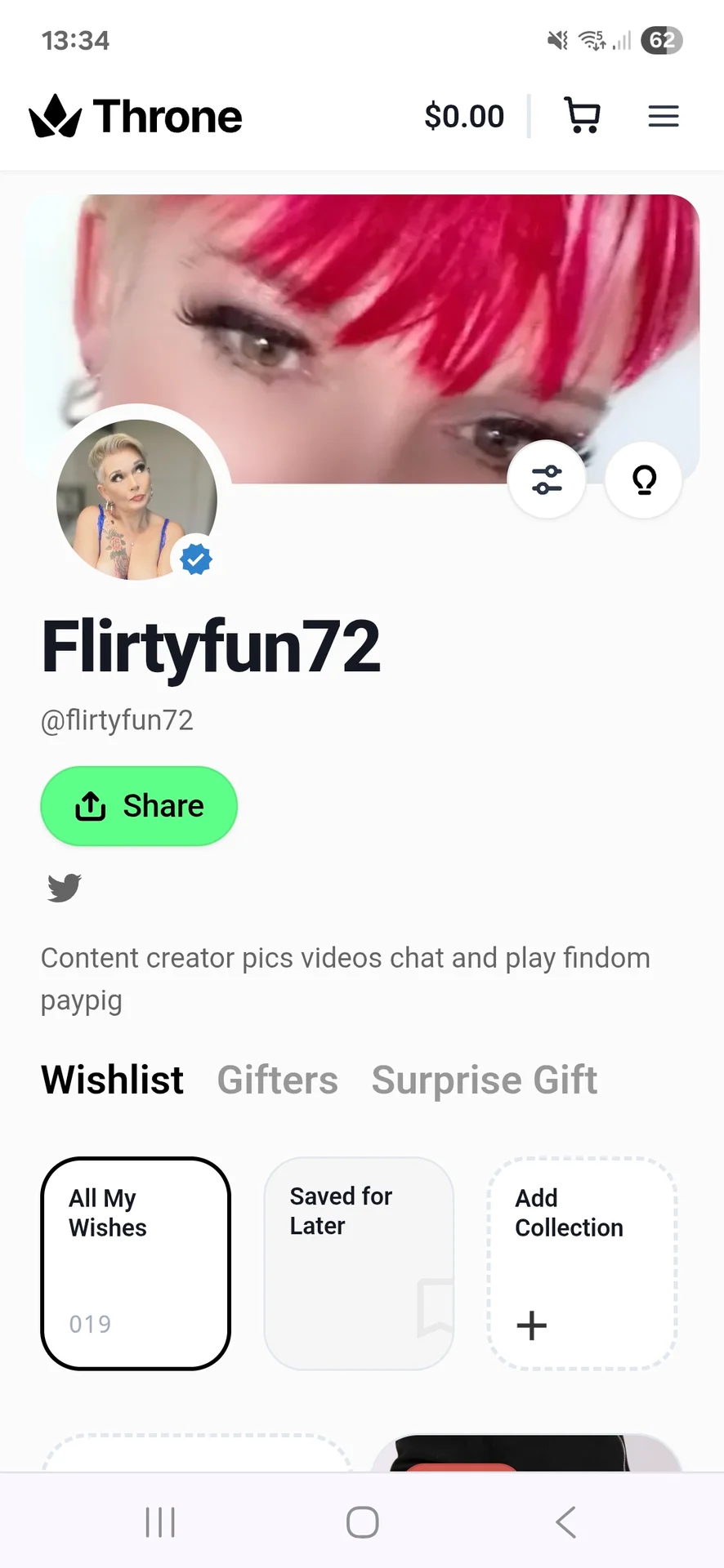Open recent apps from navigation bar

(160, 1521)
